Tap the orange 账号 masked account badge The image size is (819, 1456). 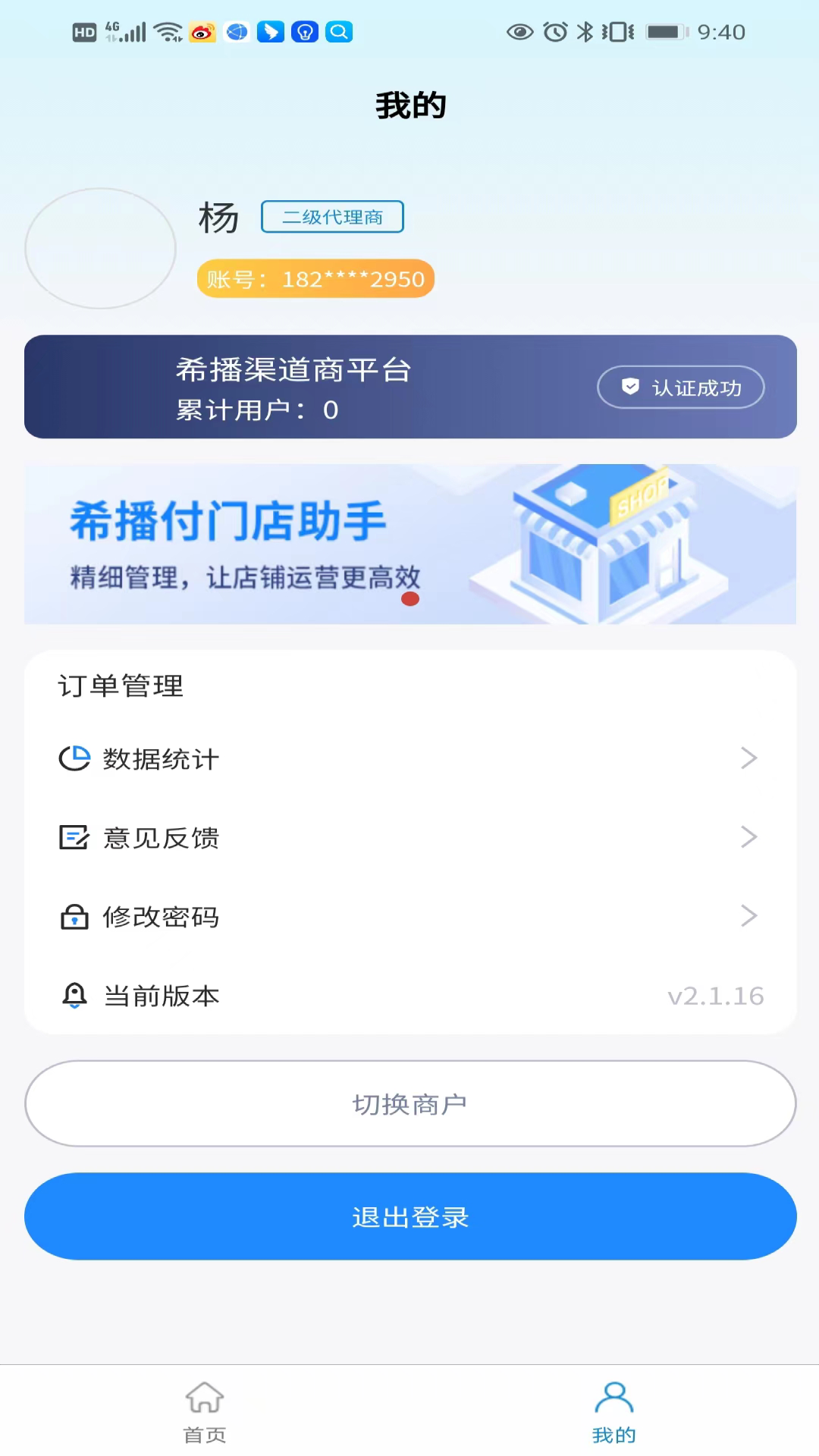click(315, 278)
